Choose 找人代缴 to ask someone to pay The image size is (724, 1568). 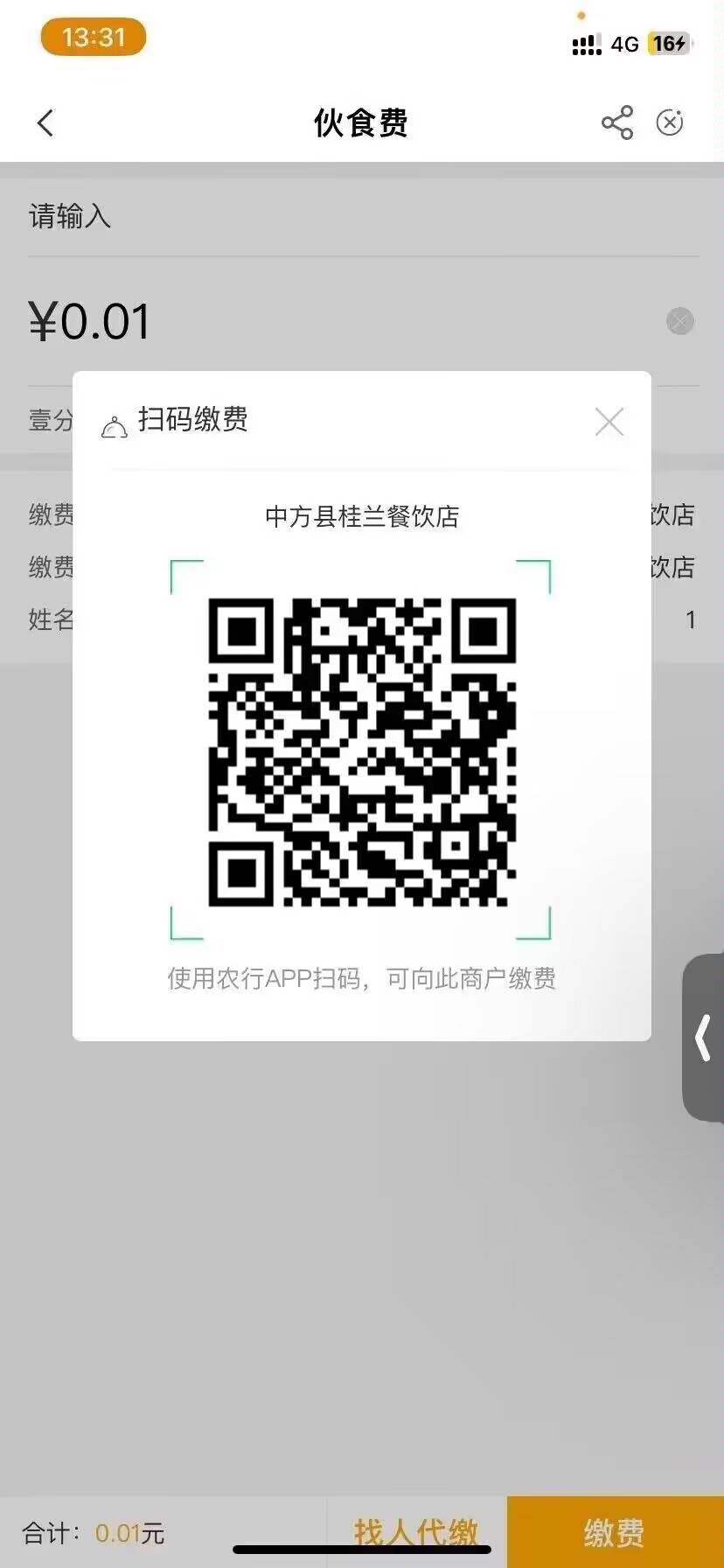pos(416,1531)
